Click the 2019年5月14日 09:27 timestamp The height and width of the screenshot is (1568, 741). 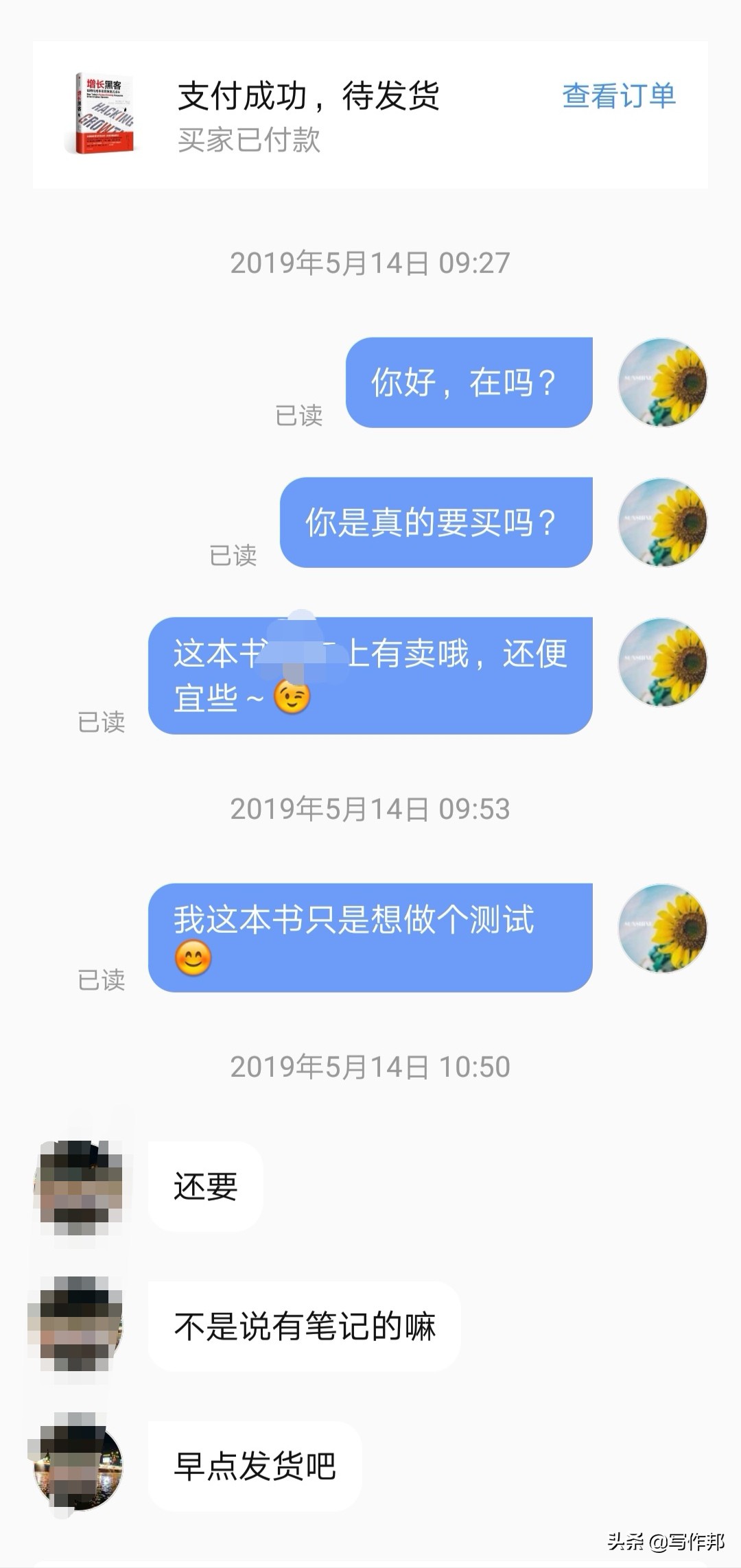370,261
